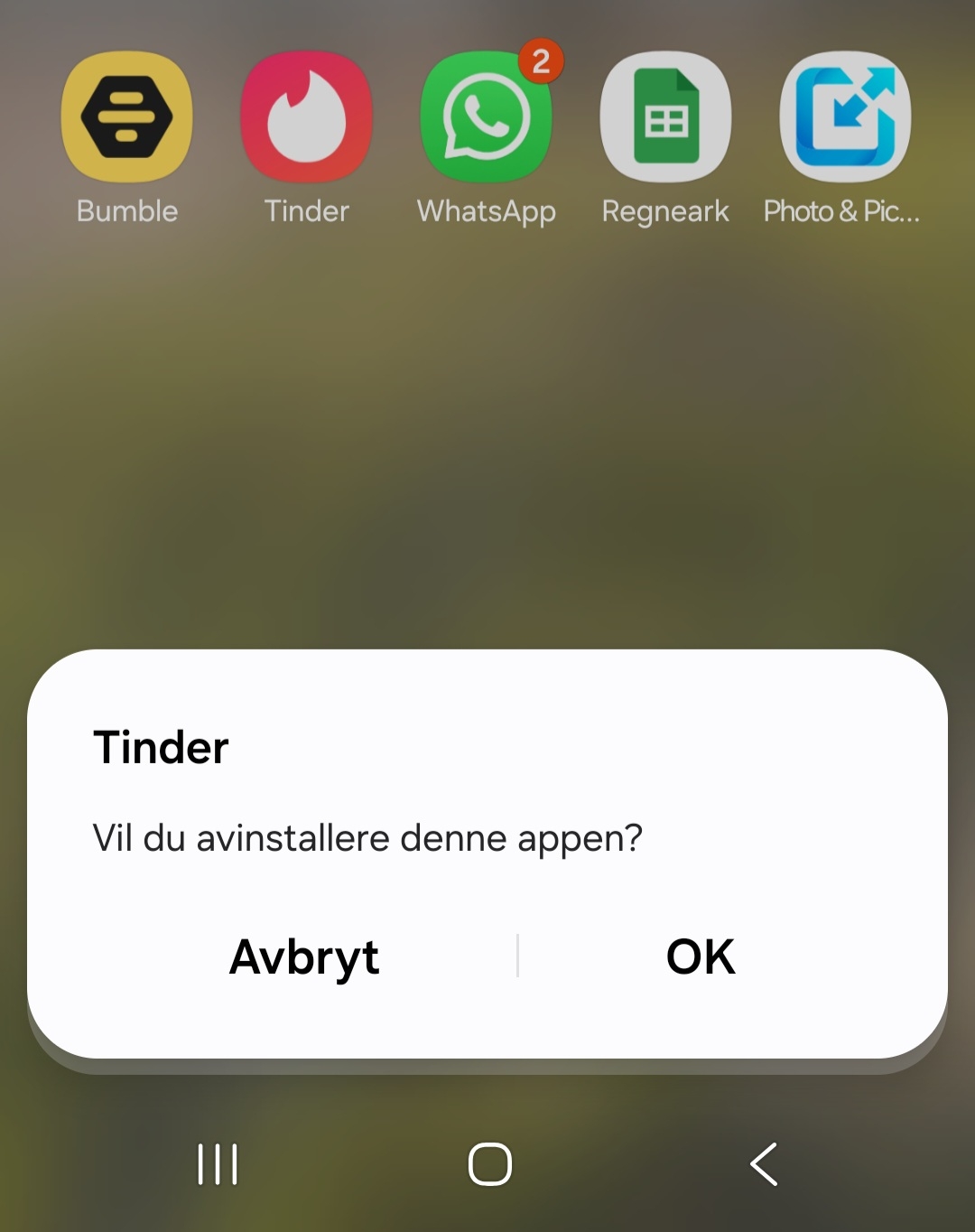Launch the Photo & Picture resizer app
Image resolution: width=975 pixels, height=1232 pixels.
click(845, 117)
